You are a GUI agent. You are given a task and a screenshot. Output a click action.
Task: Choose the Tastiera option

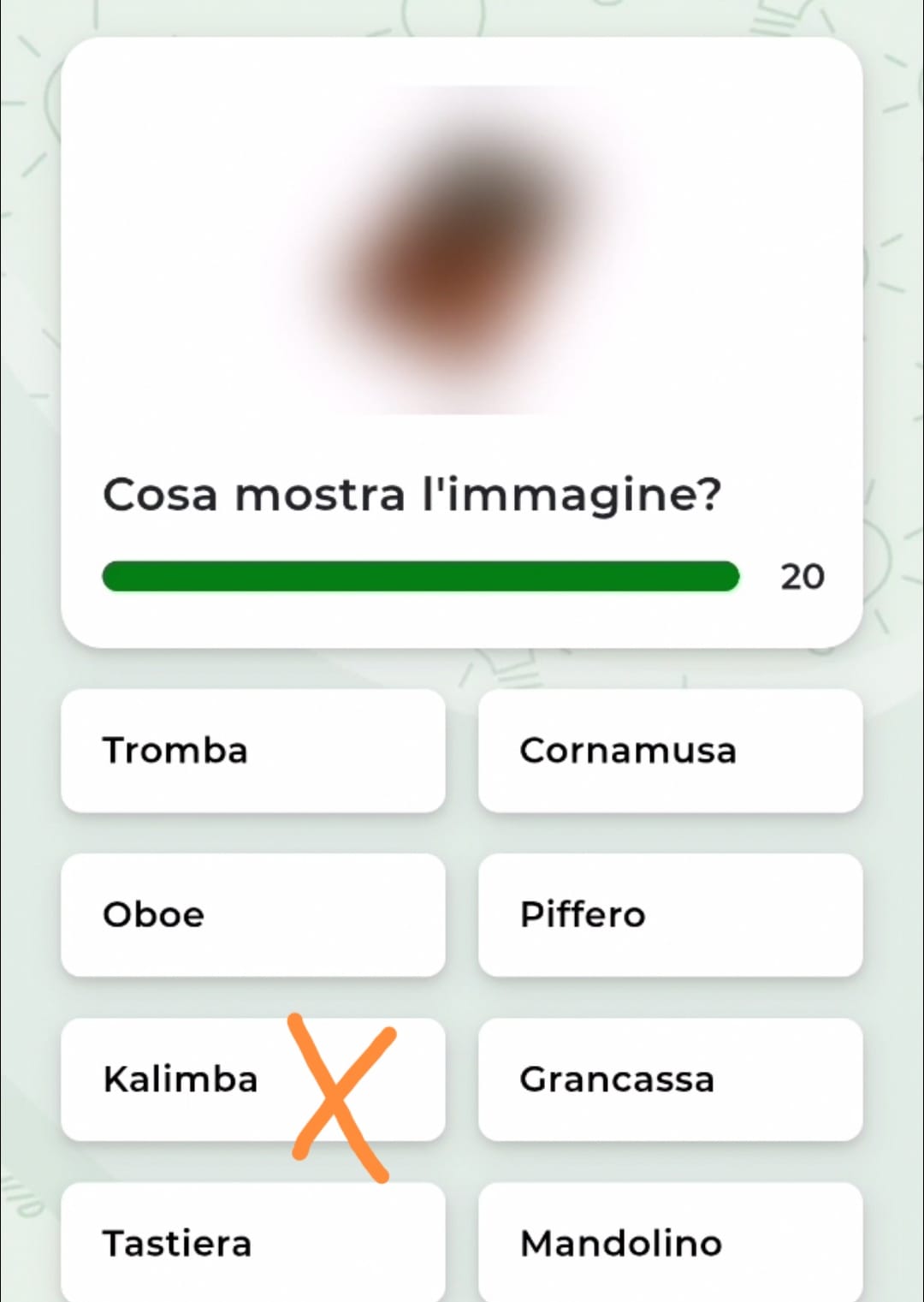(x=252, y=1243)
